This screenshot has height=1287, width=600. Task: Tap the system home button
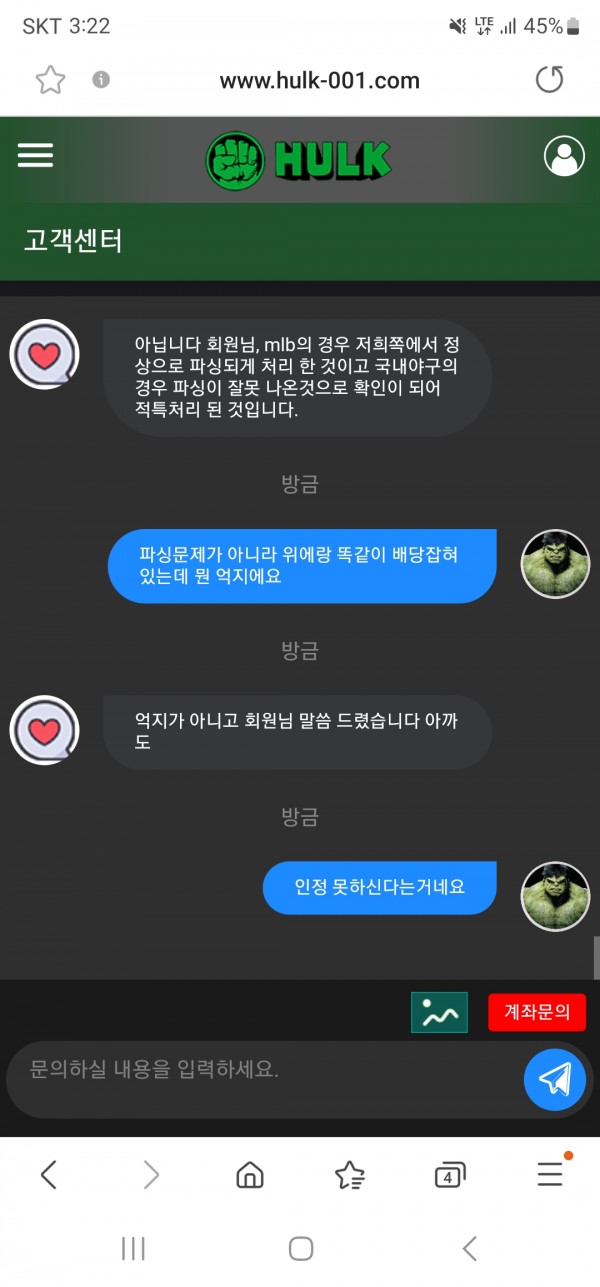point(301,1248)
